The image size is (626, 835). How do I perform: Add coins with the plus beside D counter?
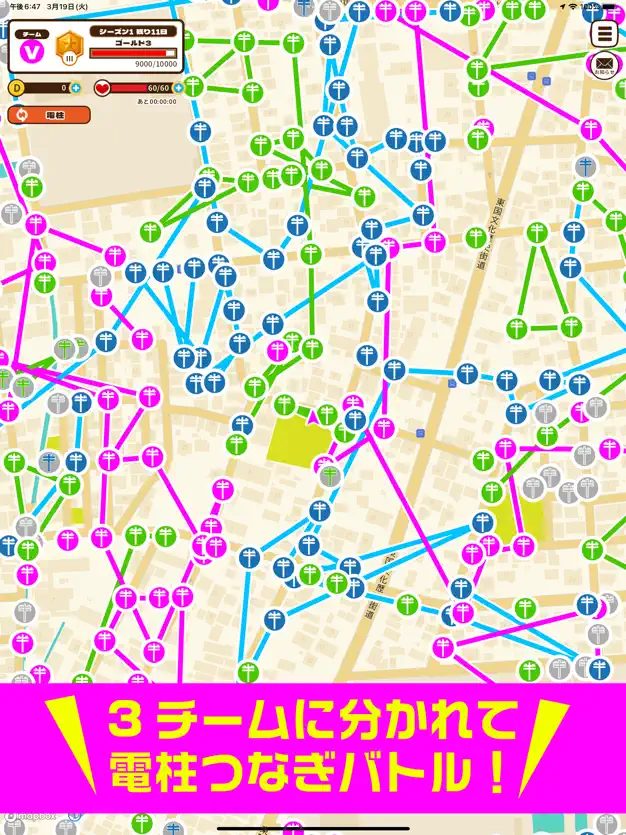click(x=76, y=88)
